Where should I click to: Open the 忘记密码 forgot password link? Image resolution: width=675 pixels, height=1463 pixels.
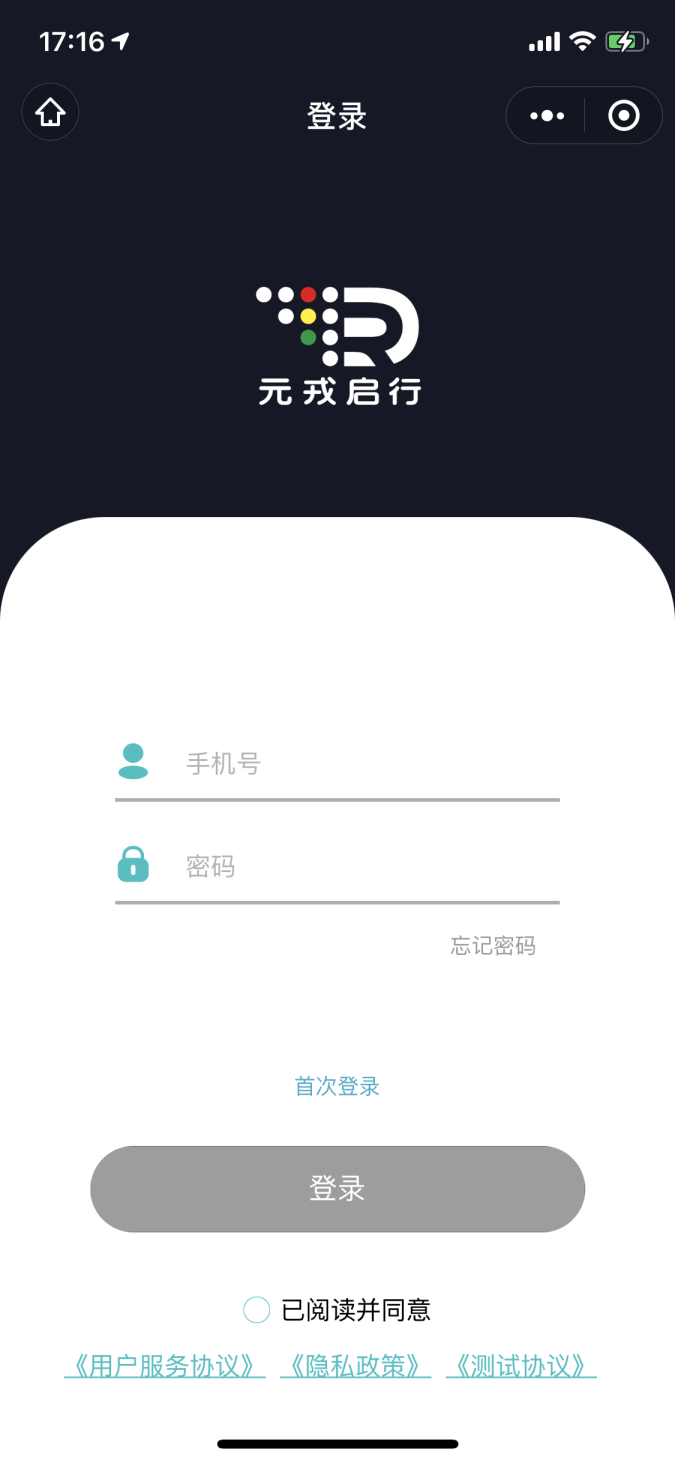pos(493,946)
